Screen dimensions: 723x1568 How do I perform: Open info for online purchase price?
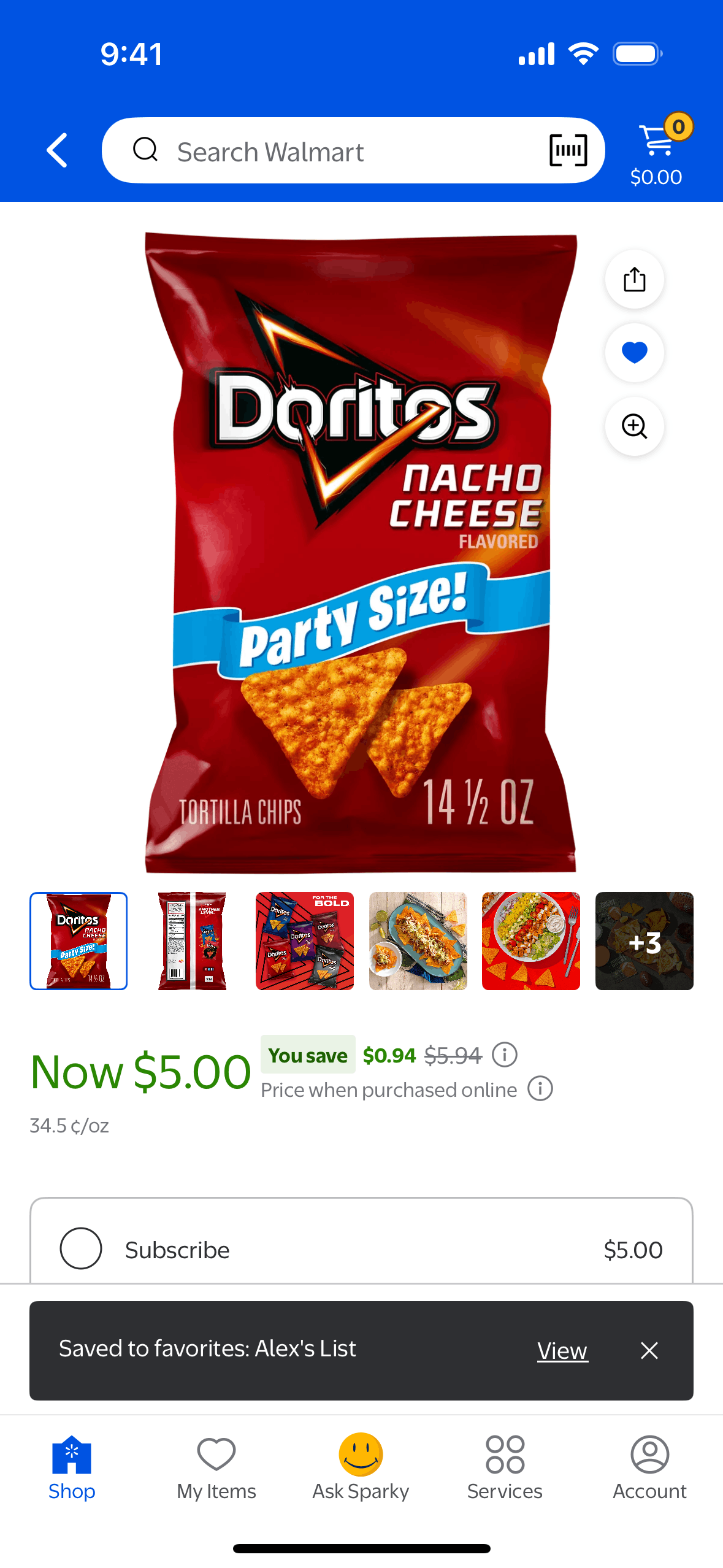coord(540,1089)
